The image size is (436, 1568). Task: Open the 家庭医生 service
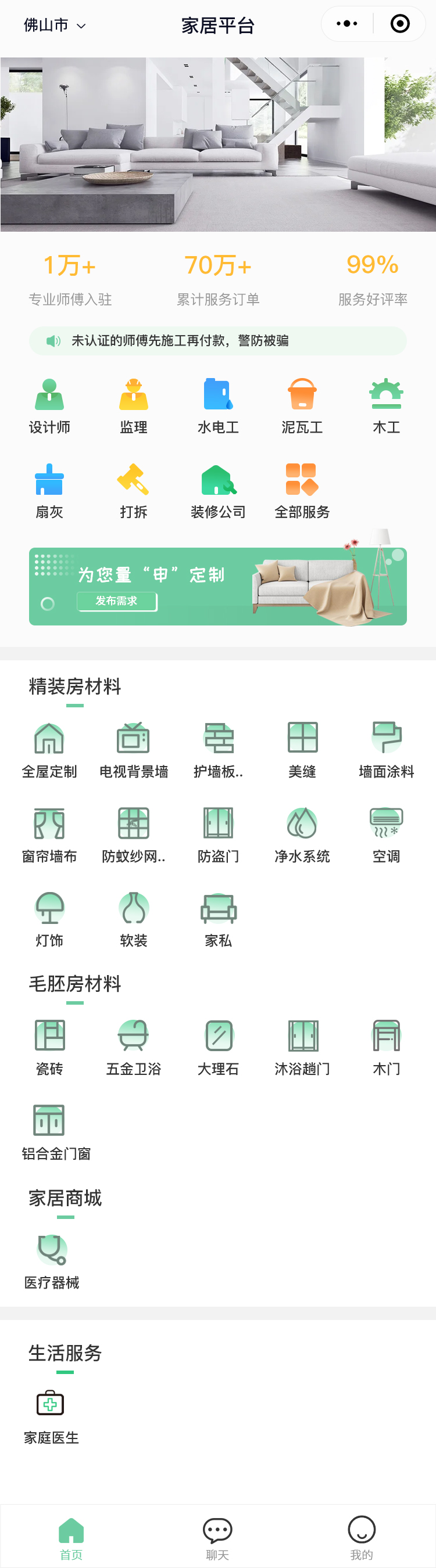click(x=51, y=1416)
